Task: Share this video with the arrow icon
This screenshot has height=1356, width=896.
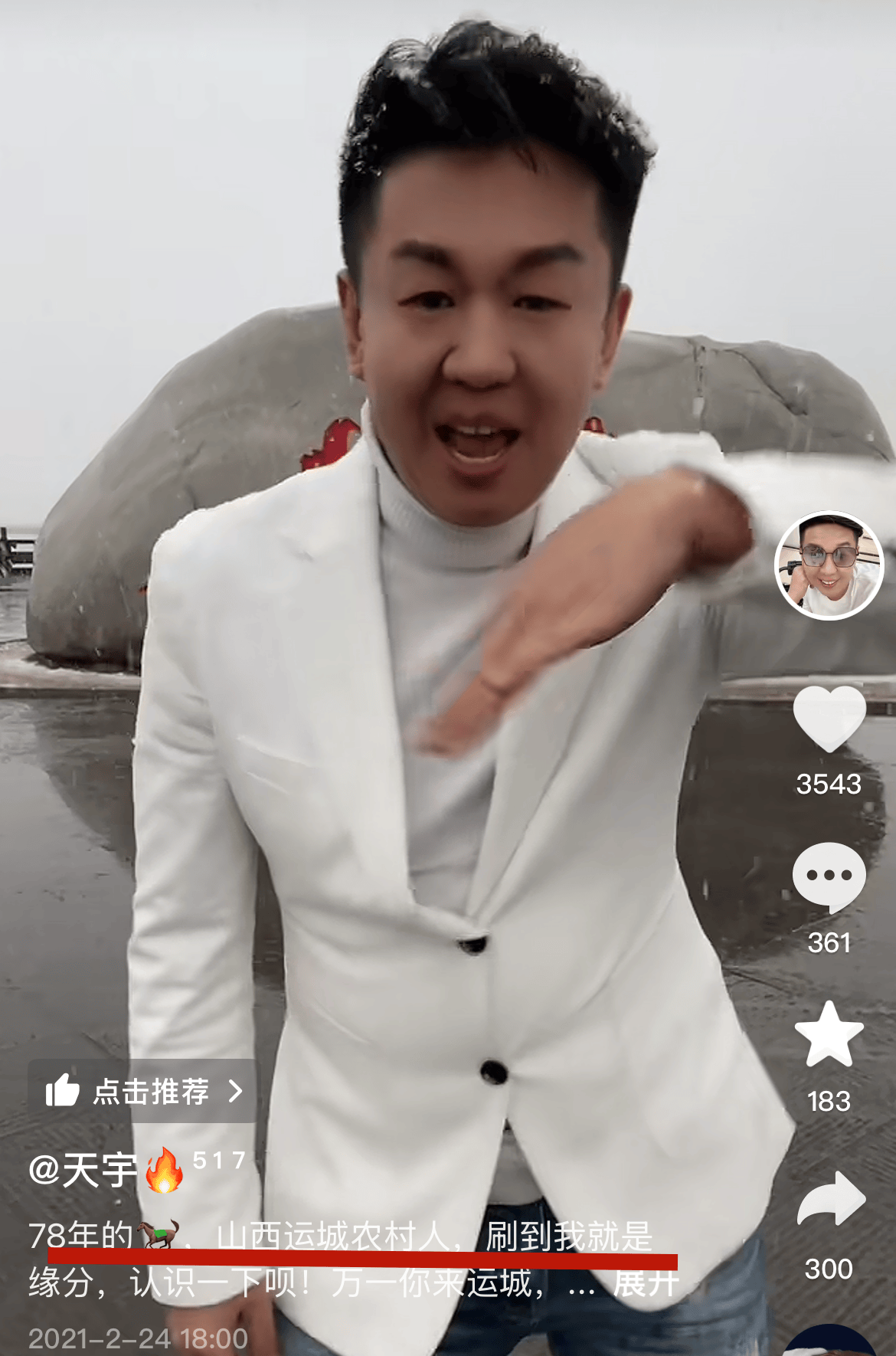Action: tap(830, 1199)
